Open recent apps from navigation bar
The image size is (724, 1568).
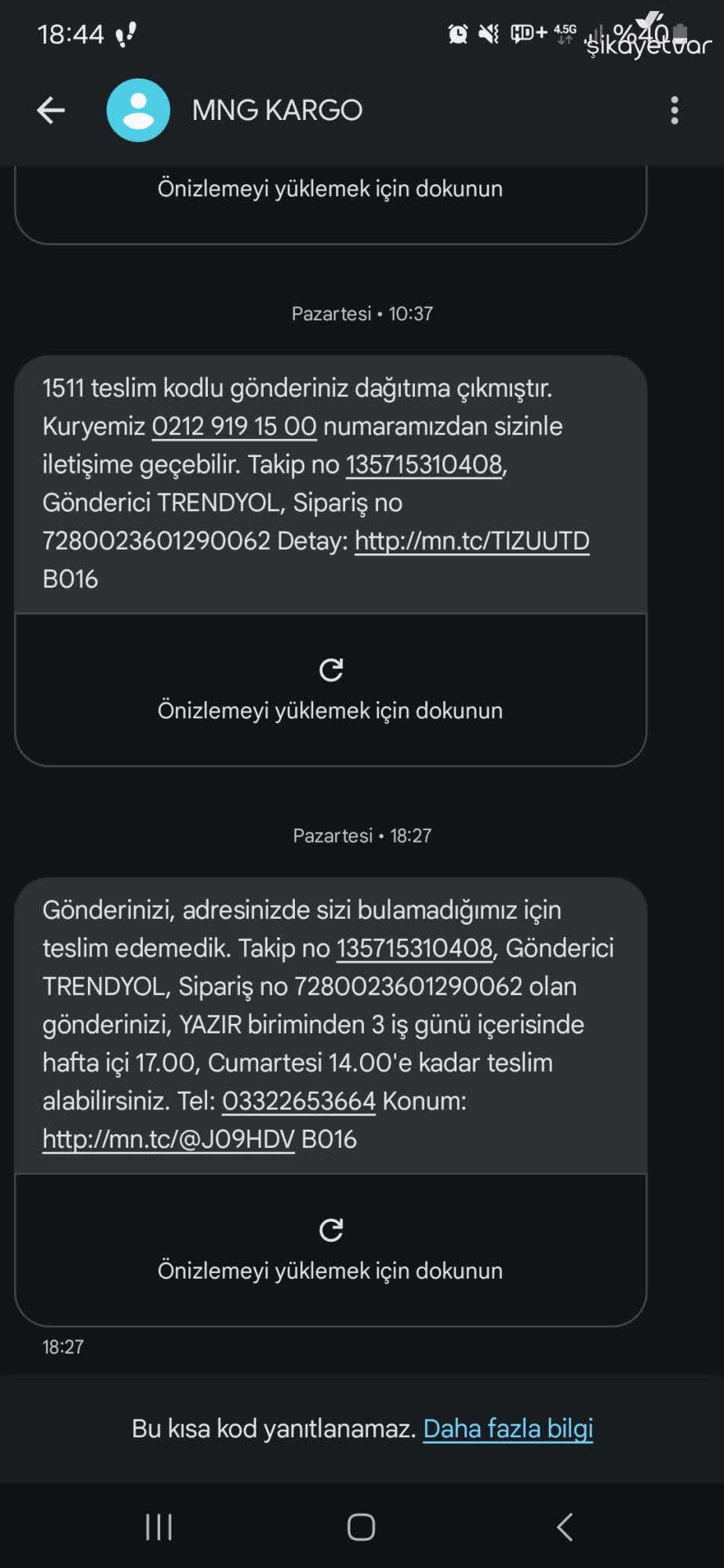pyautogui.click(x=158, y=1526)
